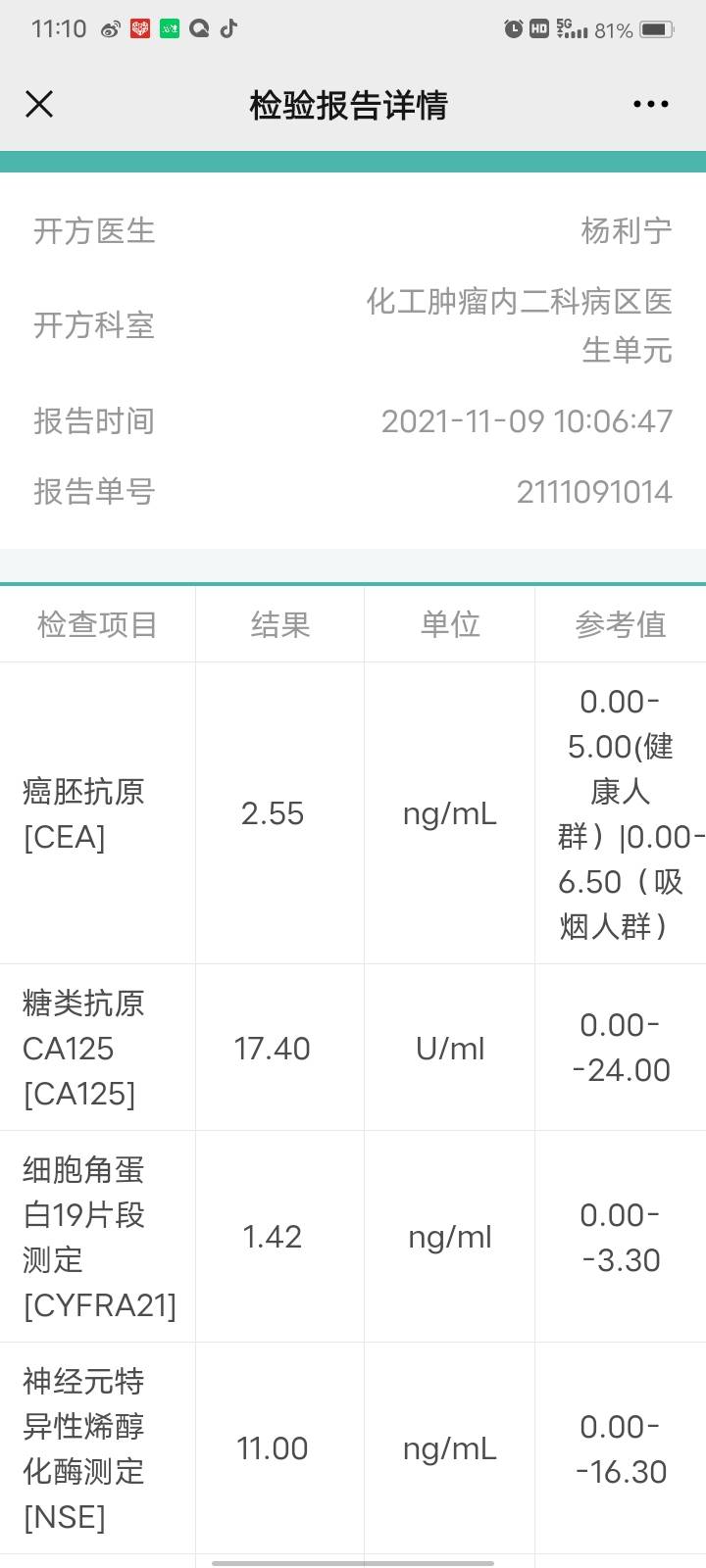Image resolution: width=706 pixels, height=1568 pixels.
Task: Tap the alarm clock status icon
Action: pos(511,29)
